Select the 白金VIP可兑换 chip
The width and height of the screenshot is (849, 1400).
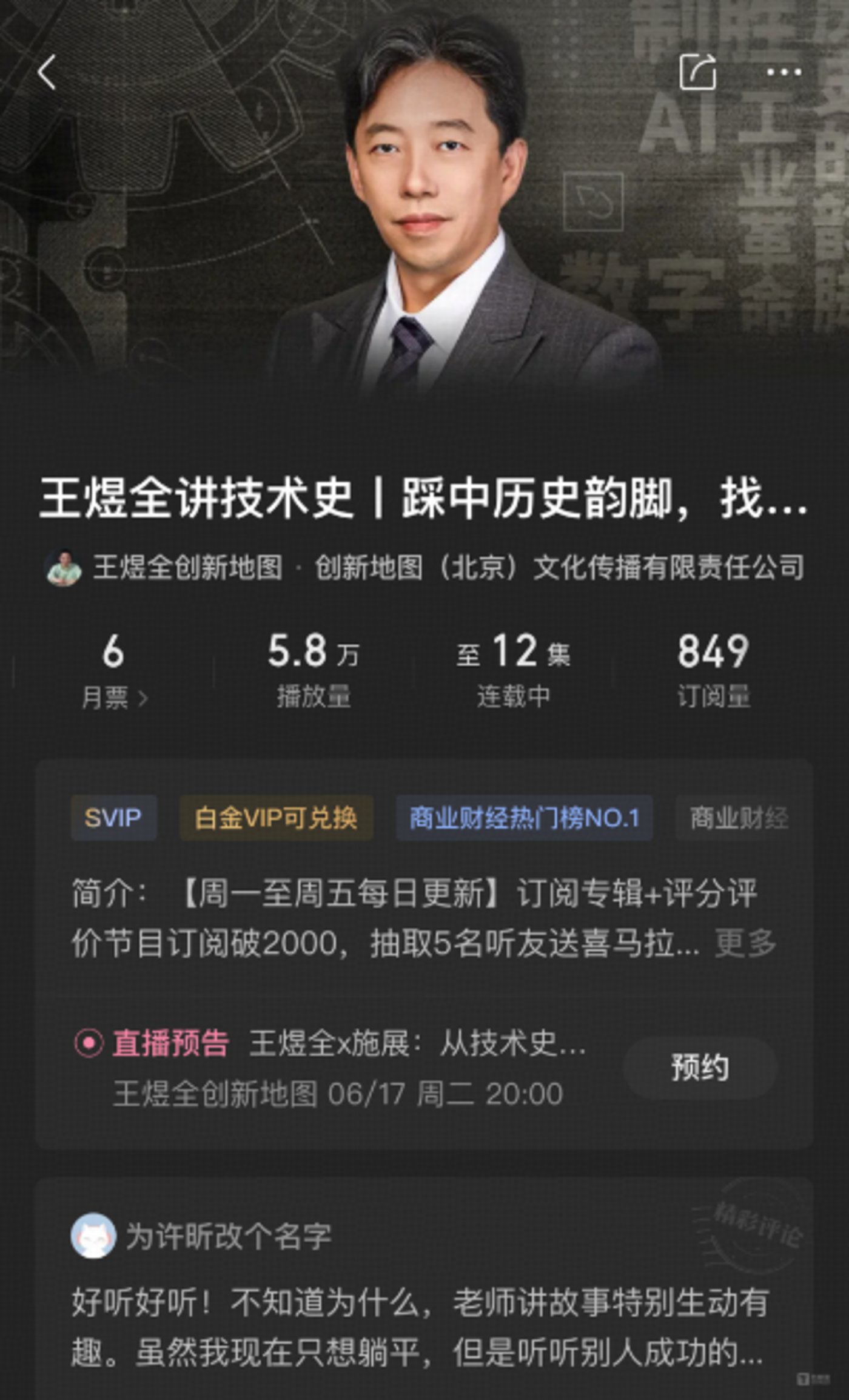pyautogui.click(x=276, y=818)
